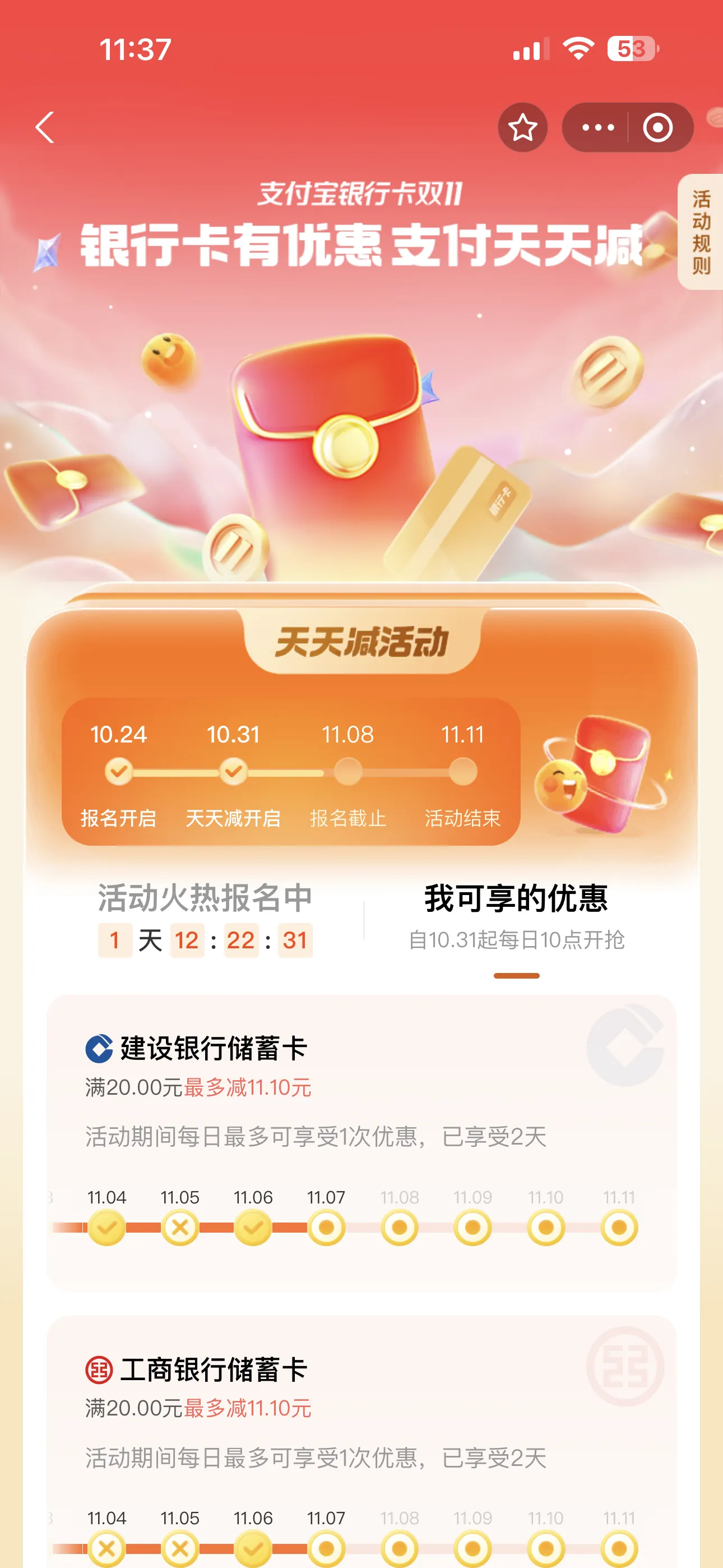This screenshot has width=723, height=1568.
Task: Go back to the previous page
Action: [45, 127]
